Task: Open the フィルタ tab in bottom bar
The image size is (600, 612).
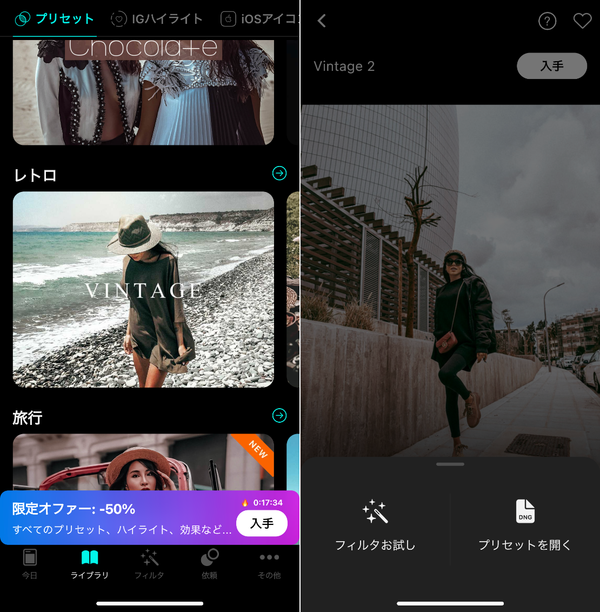Action: coord(149,564)
